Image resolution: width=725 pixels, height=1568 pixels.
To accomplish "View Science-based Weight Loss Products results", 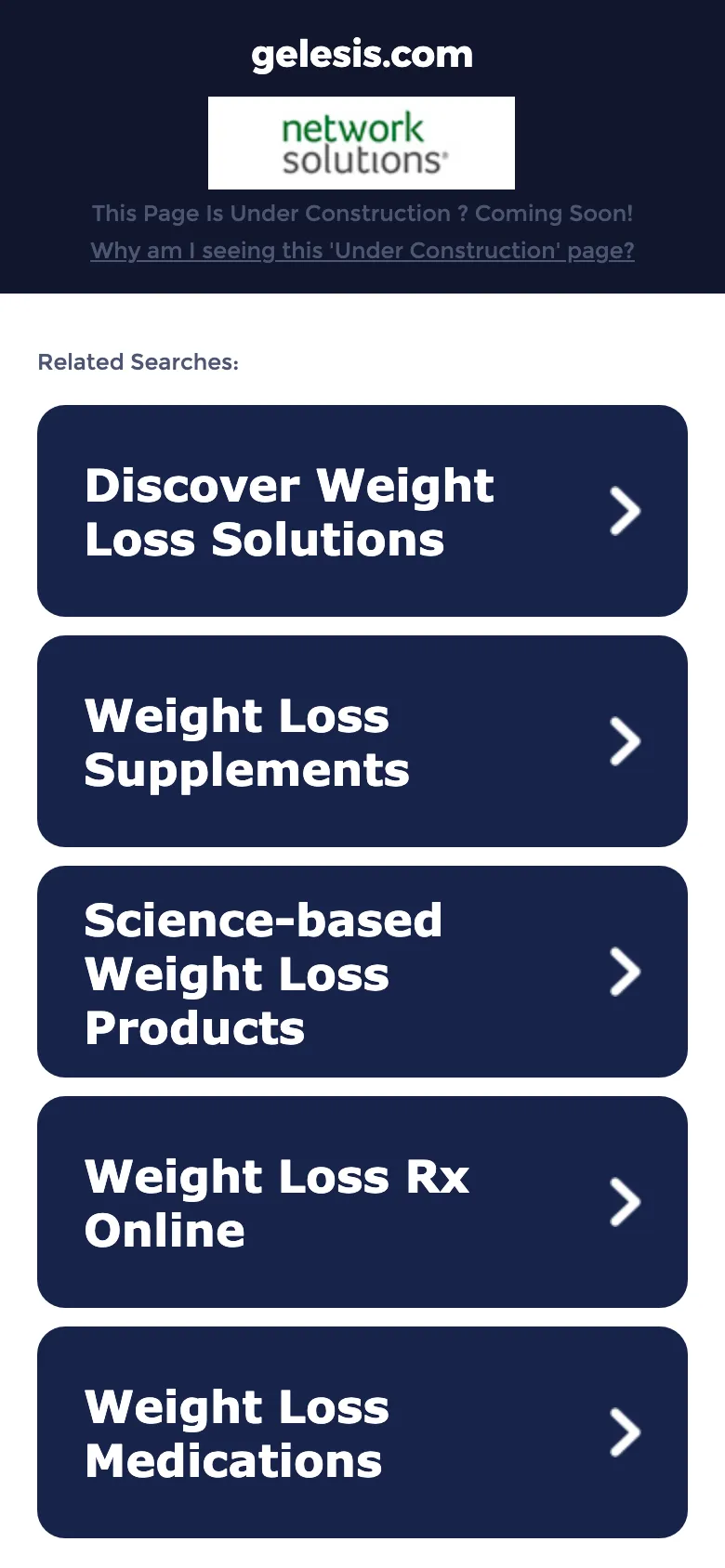I will tap(362, 972).
